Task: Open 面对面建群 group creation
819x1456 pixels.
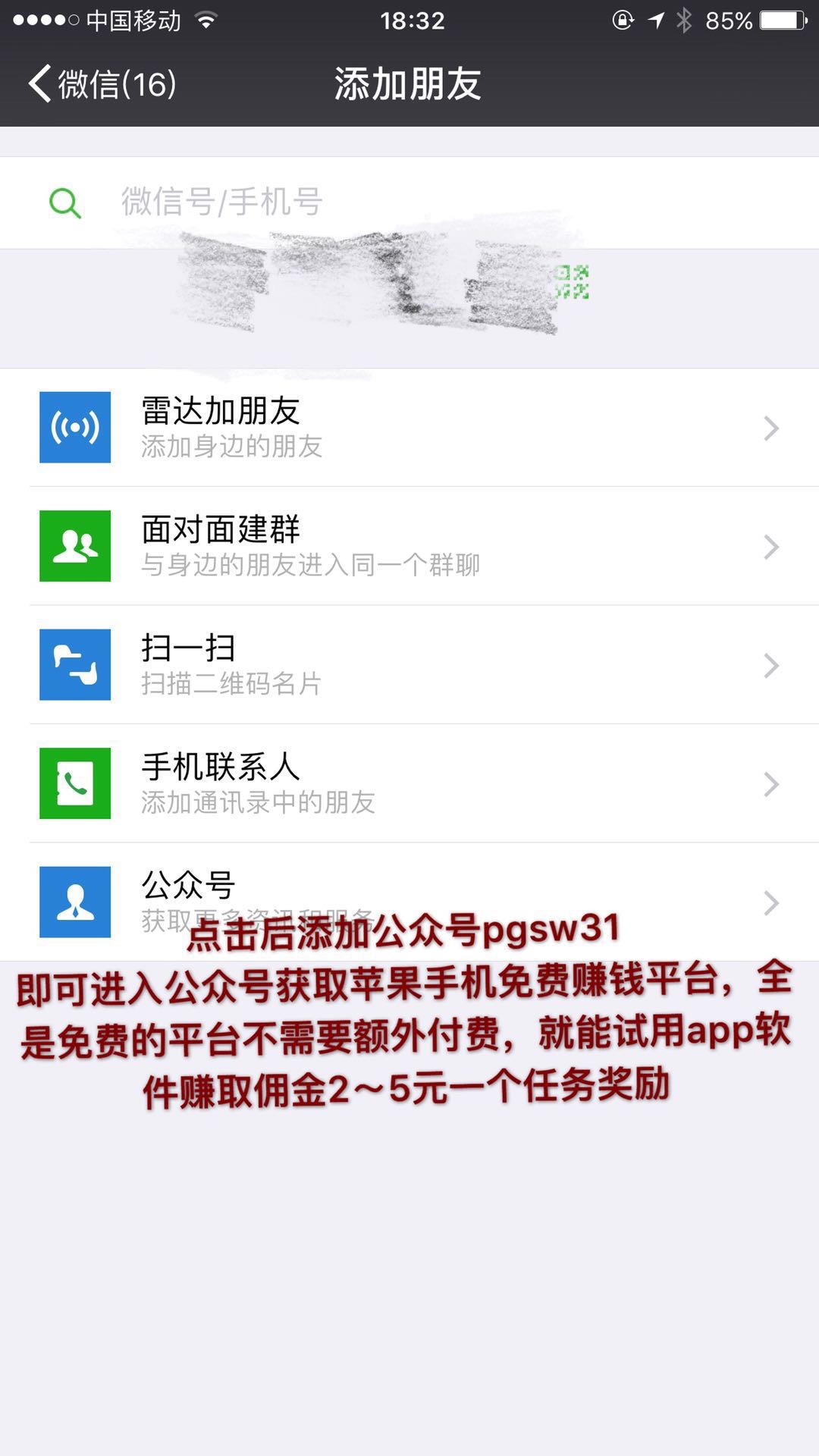Action: (x=409, y=546)
